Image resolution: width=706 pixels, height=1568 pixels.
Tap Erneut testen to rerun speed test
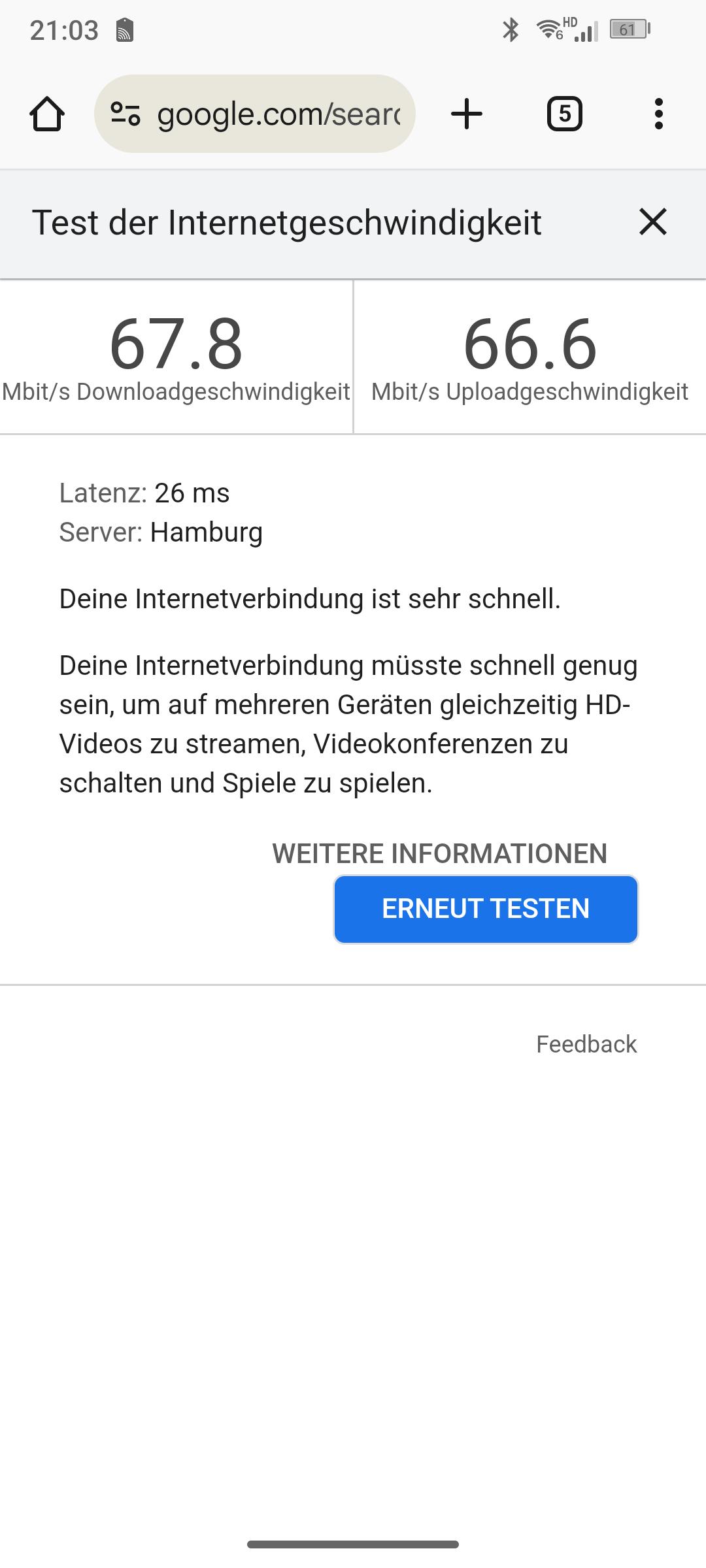[486, 909]
